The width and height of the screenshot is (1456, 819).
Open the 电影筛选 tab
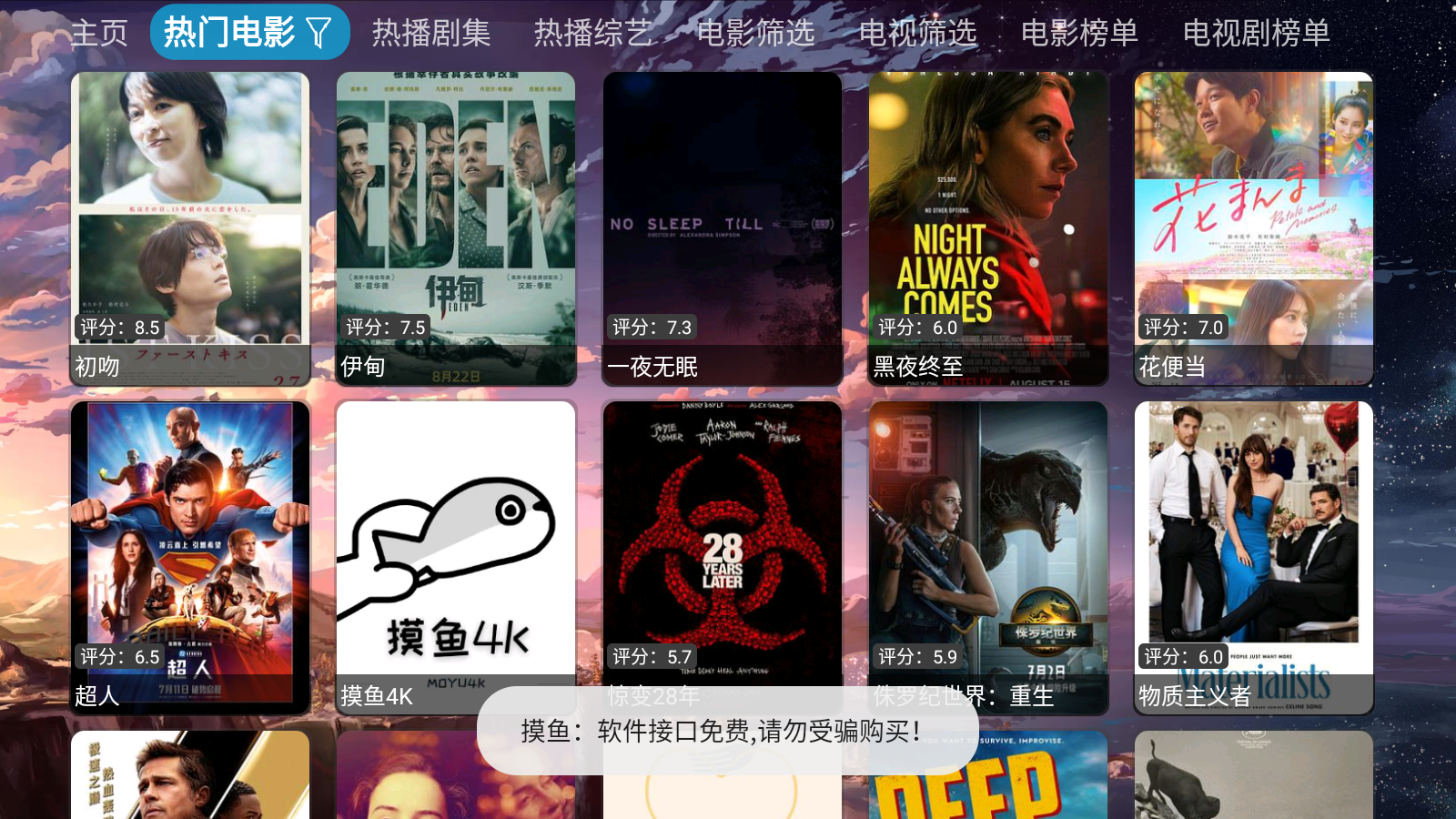coord(755,34)
